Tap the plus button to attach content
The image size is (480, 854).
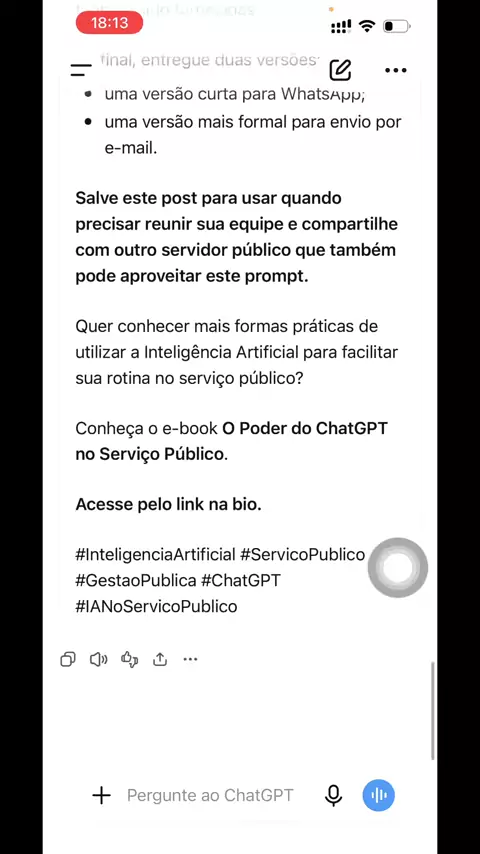click(101, 796)
